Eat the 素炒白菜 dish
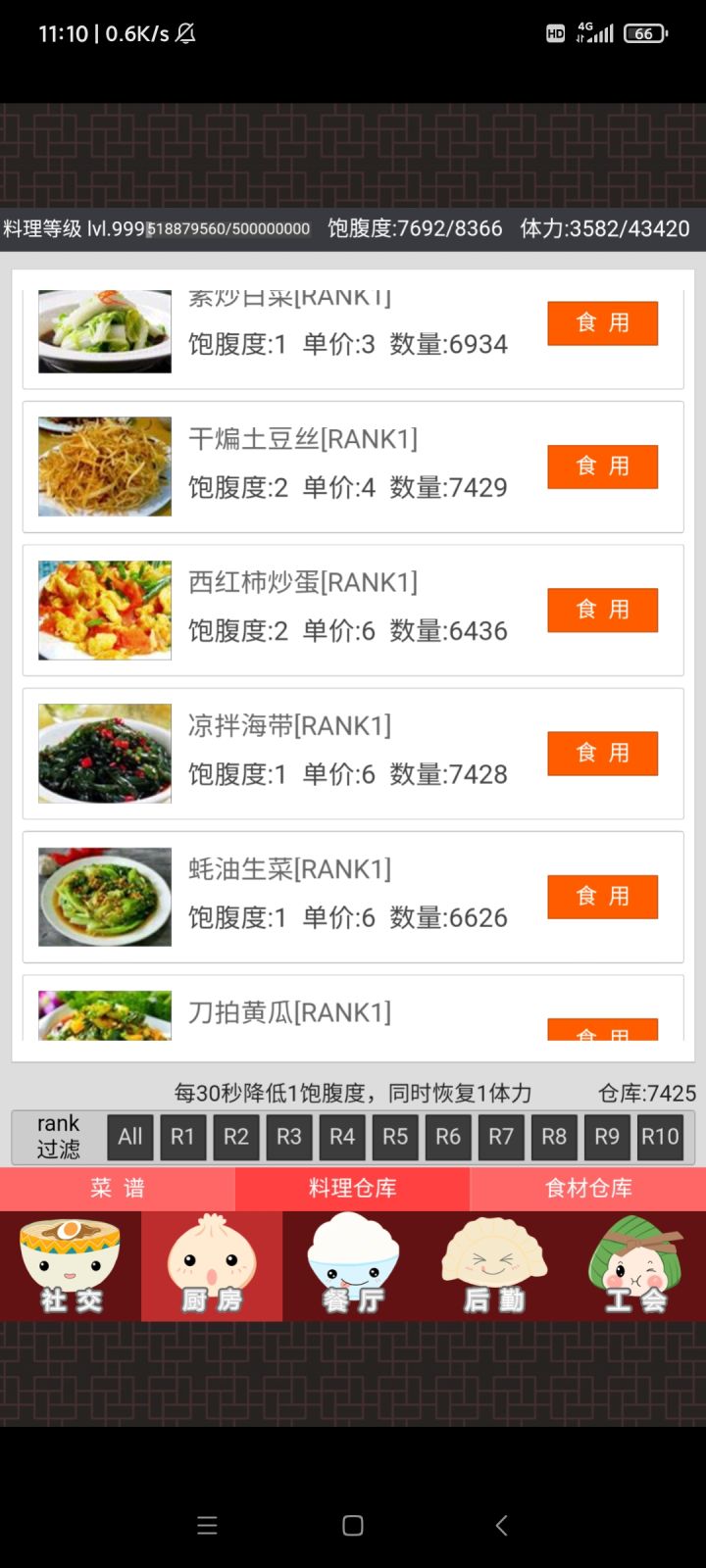This screenshot has width=706, height=1568. pos(602,322)
